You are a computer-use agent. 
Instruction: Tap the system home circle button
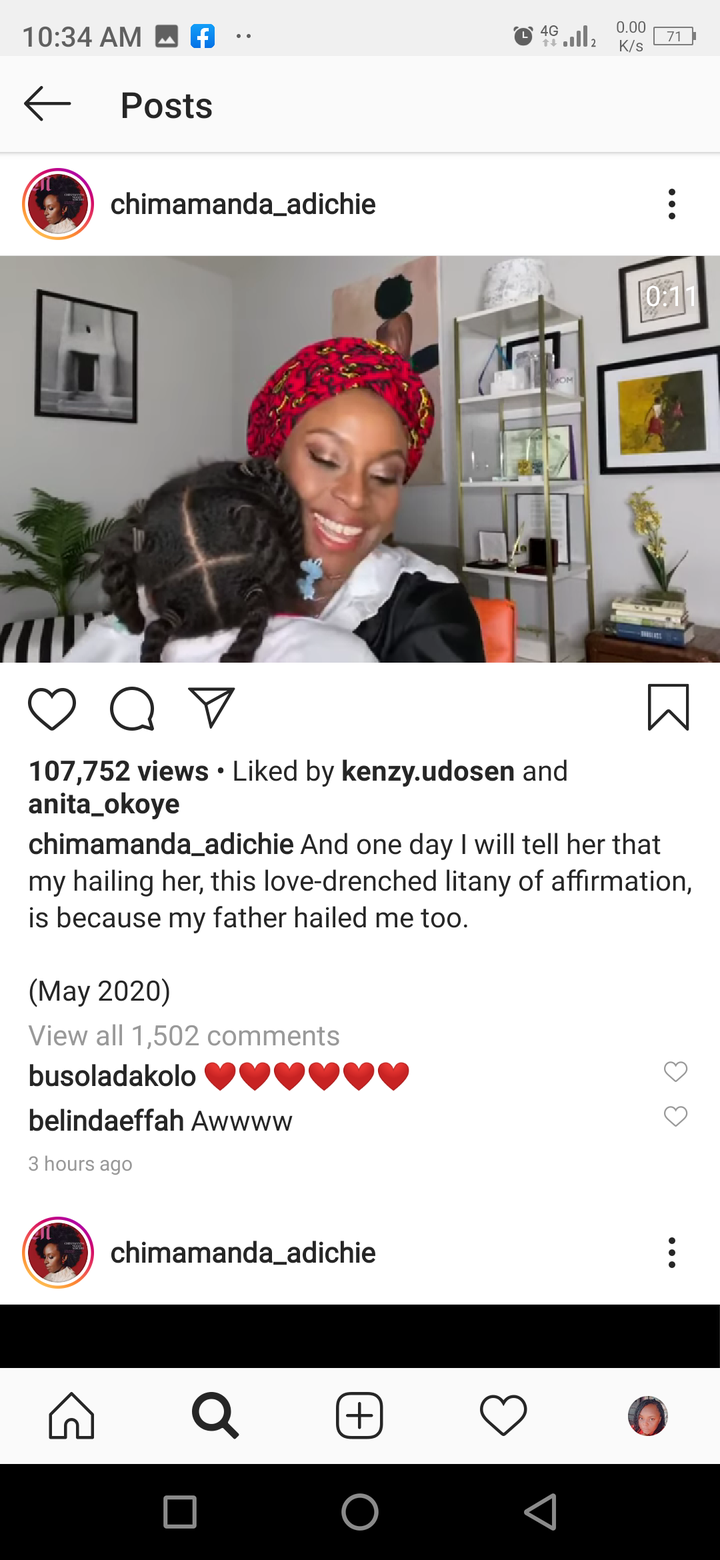point(360,1512)
